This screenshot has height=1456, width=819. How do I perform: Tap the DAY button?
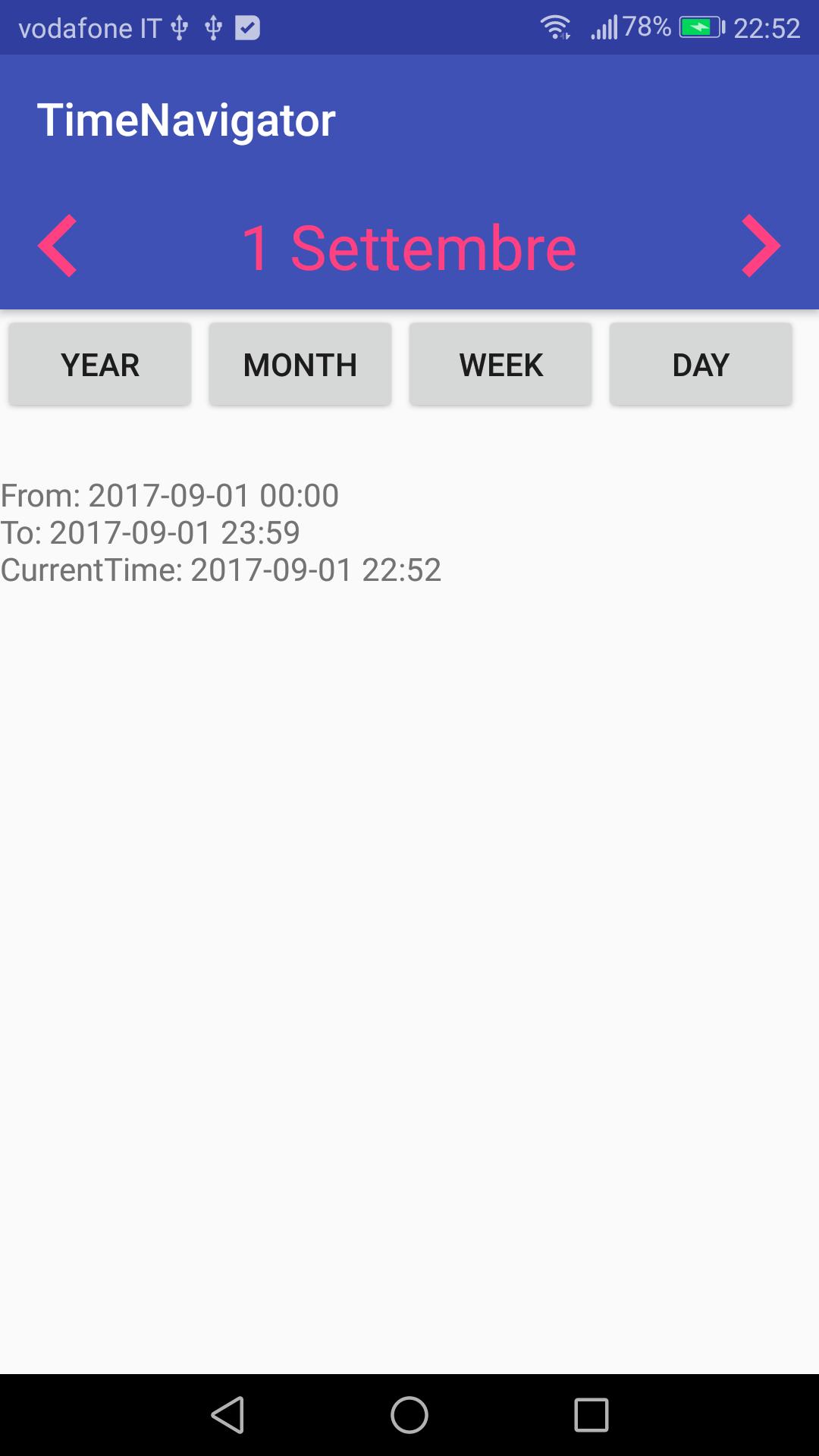click(x=701, y=365)
